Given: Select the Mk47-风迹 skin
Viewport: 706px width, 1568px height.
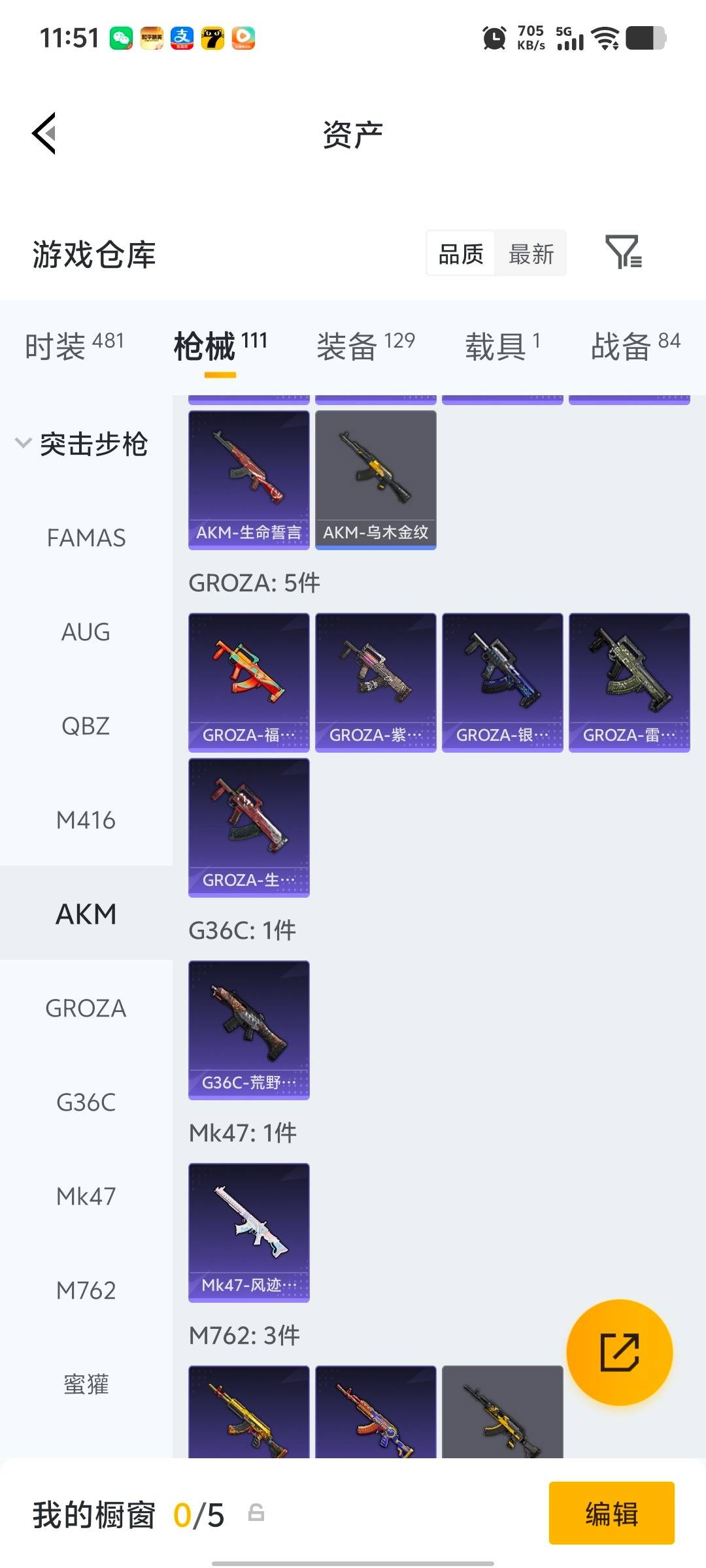Looking at the screenshot, I should click(248, 1232).
